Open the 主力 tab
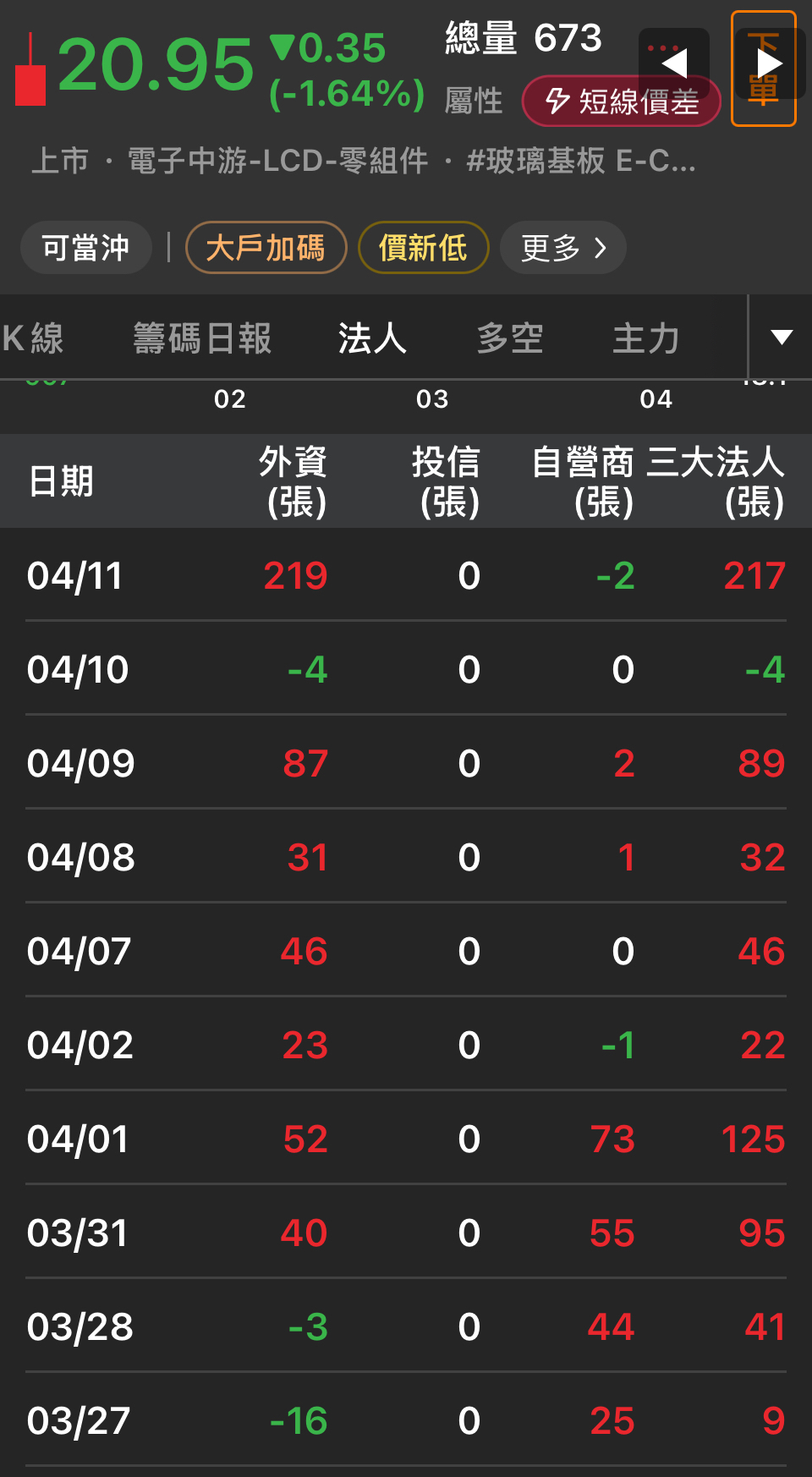Viewport: 812px width, 1477px height. click(x=646, y=338)
